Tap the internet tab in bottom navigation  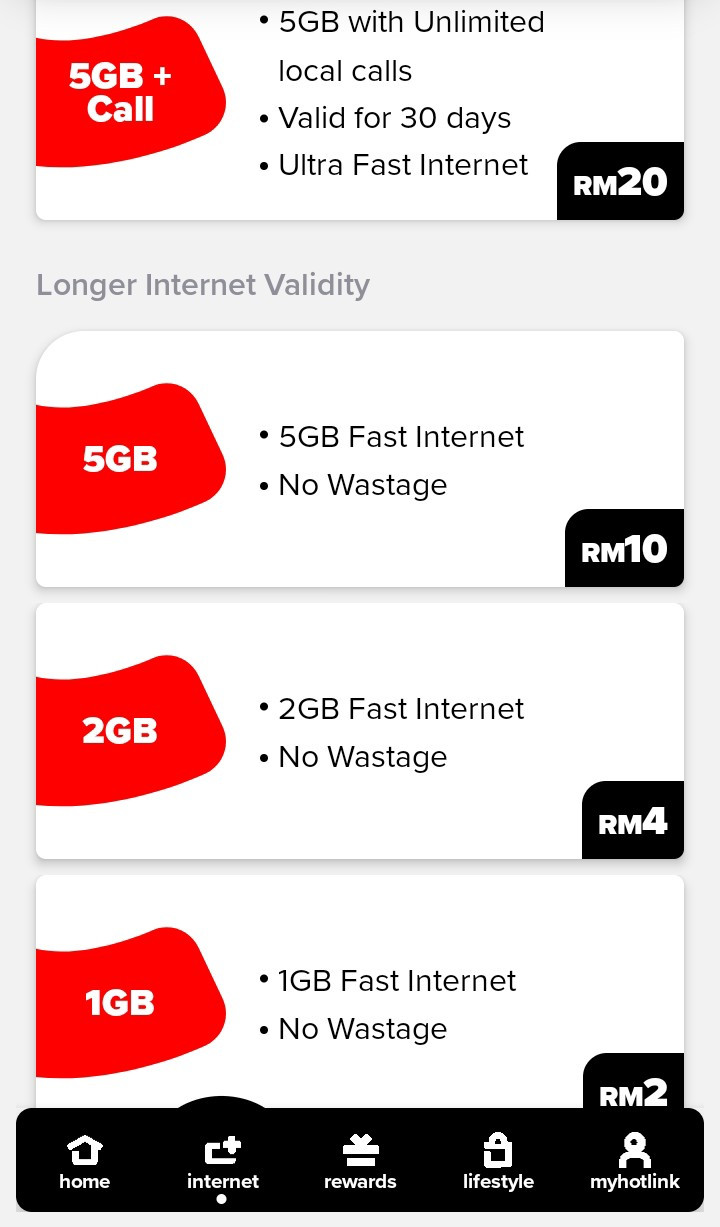[x=222, y=1162]
